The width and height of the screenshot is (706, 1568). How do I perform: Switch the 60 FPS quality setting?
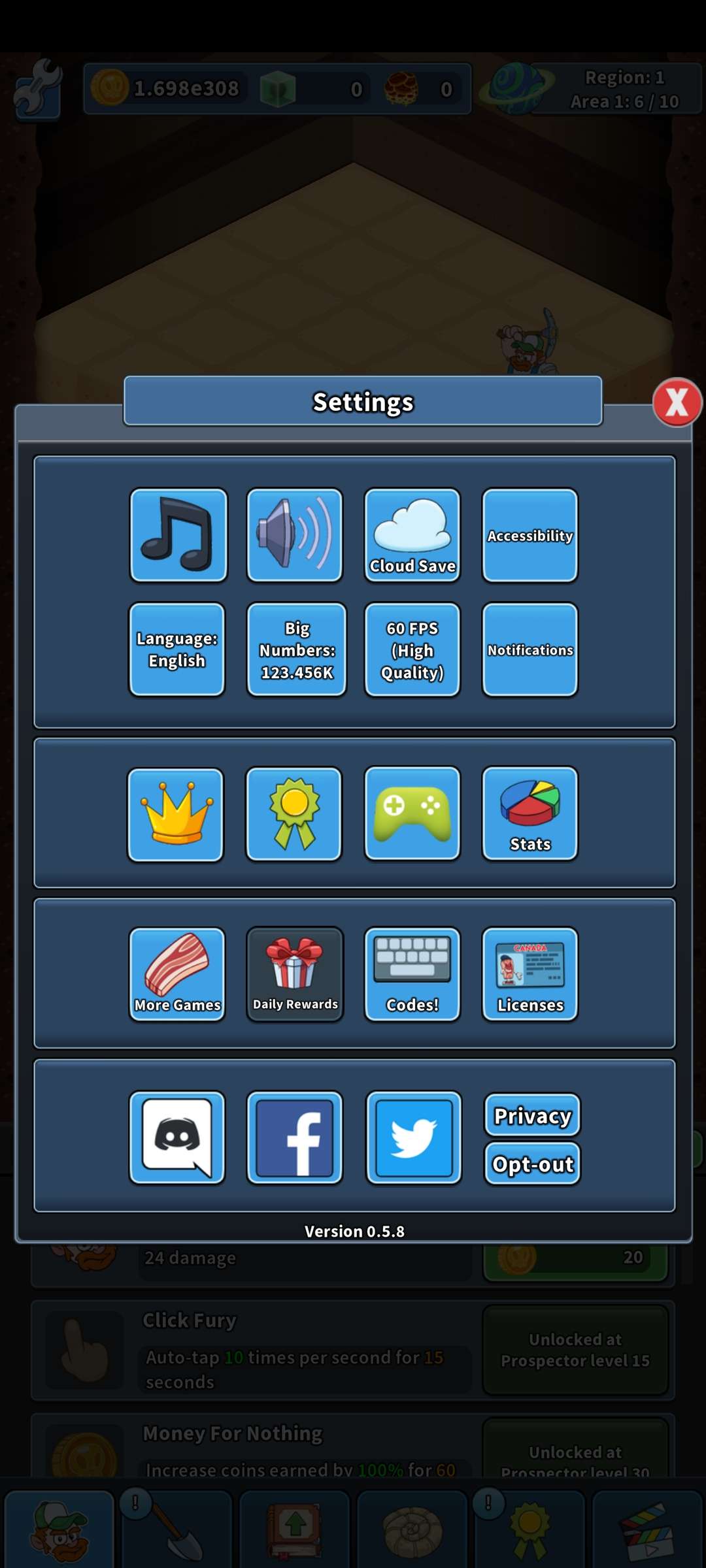(412, 649)
